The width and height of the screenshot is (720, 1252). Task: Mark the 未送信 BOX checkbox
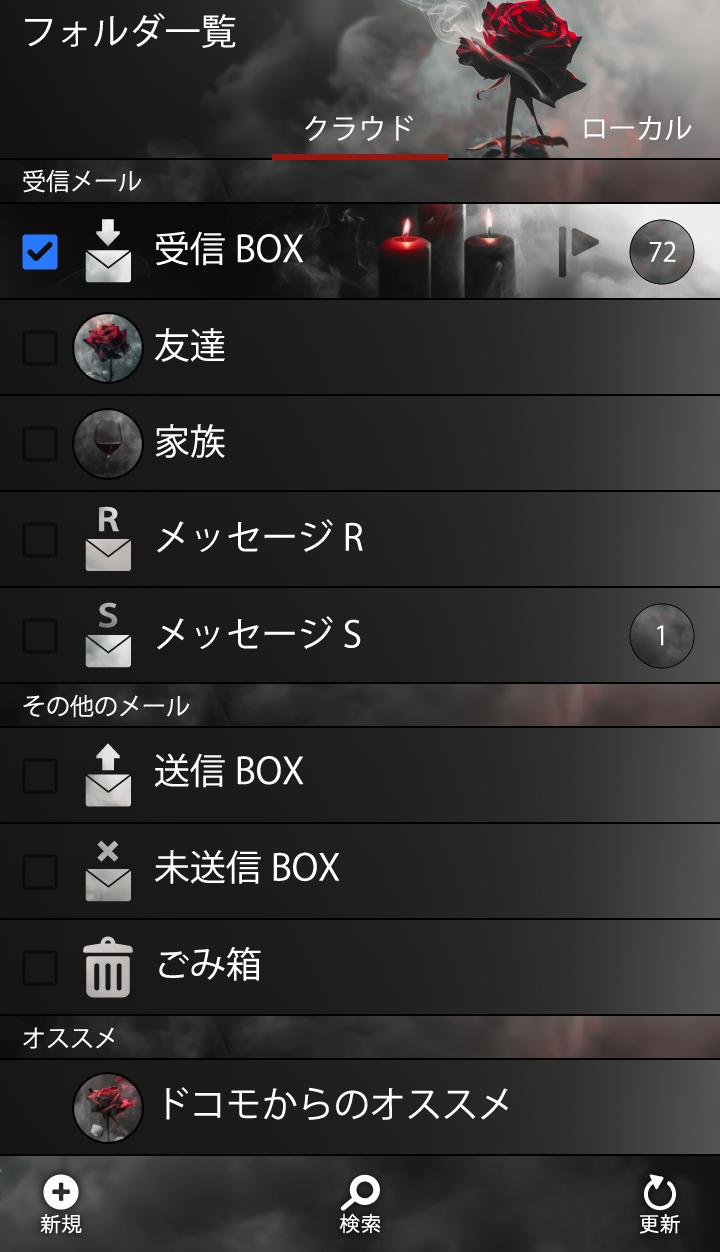pos(40,872)
